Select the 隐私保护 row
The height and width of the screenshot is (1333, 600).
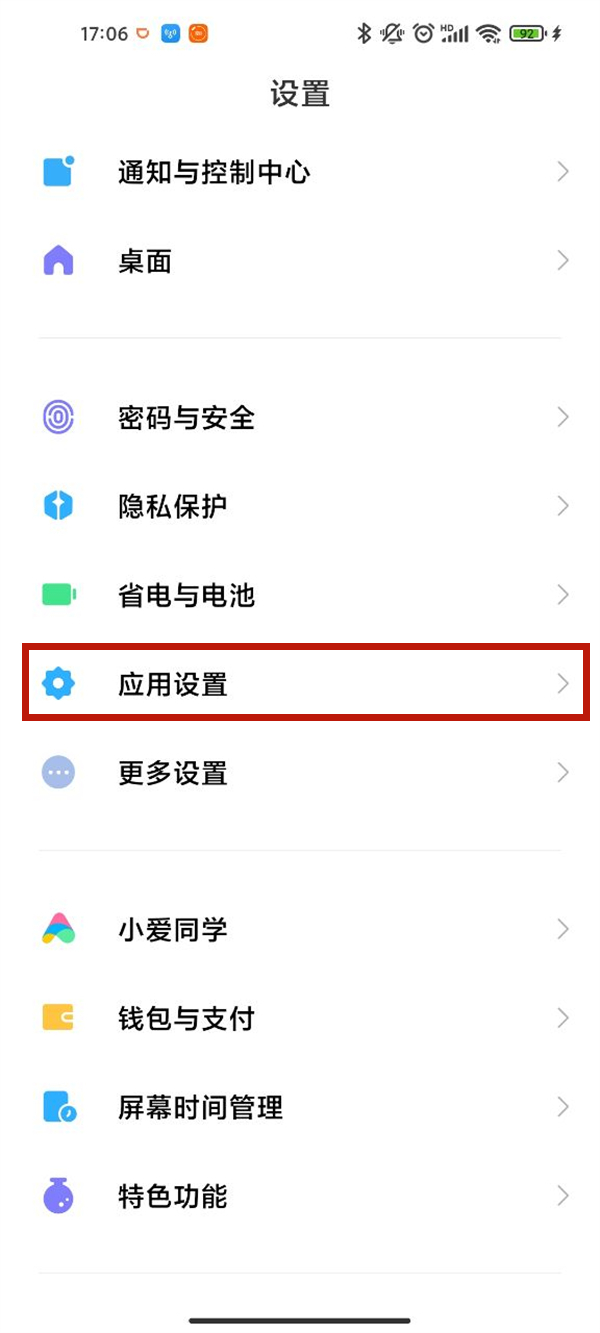(x=300, y=506)
